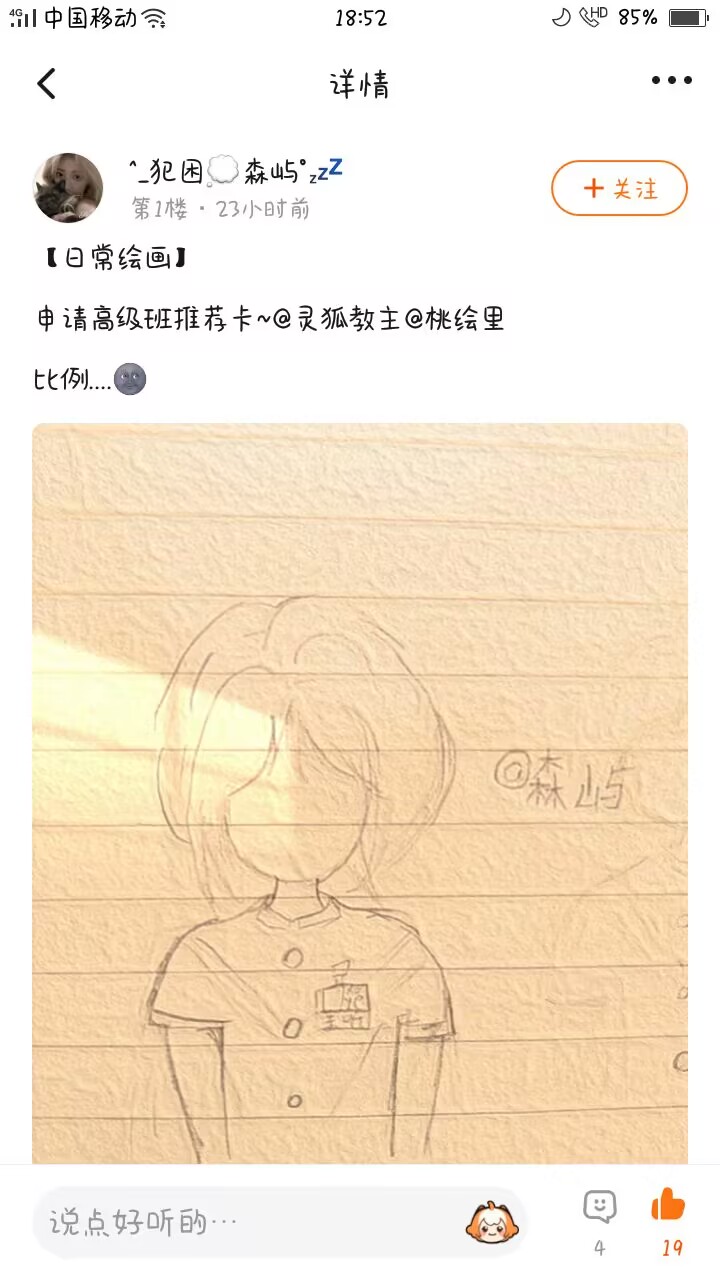Open the poster's profile avatar
Screen dimensions: 720x1280
tap(69, 187)
